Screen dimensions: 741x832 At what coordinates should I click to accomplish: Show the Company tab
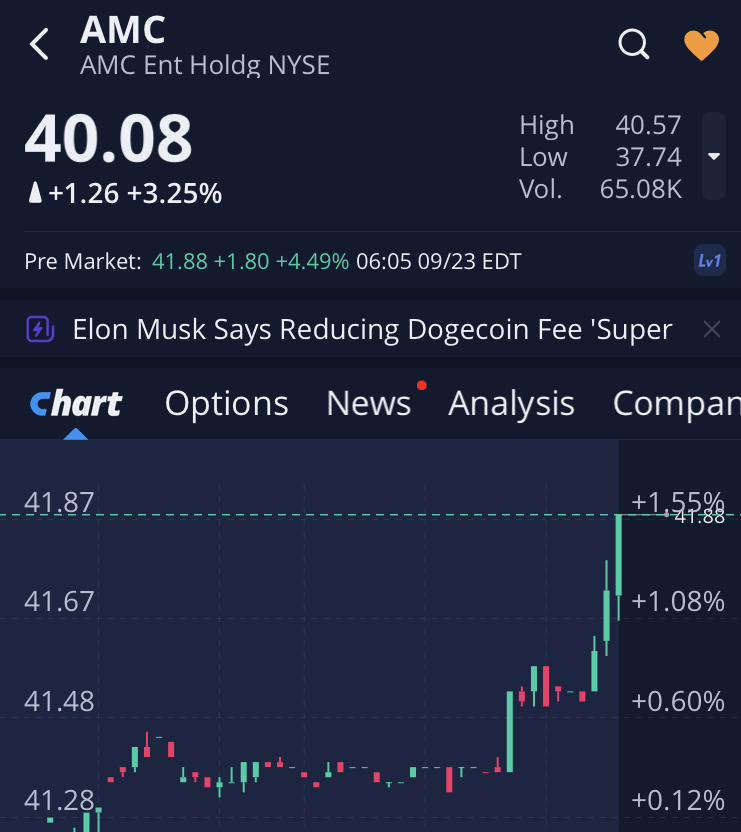point(676,403)
